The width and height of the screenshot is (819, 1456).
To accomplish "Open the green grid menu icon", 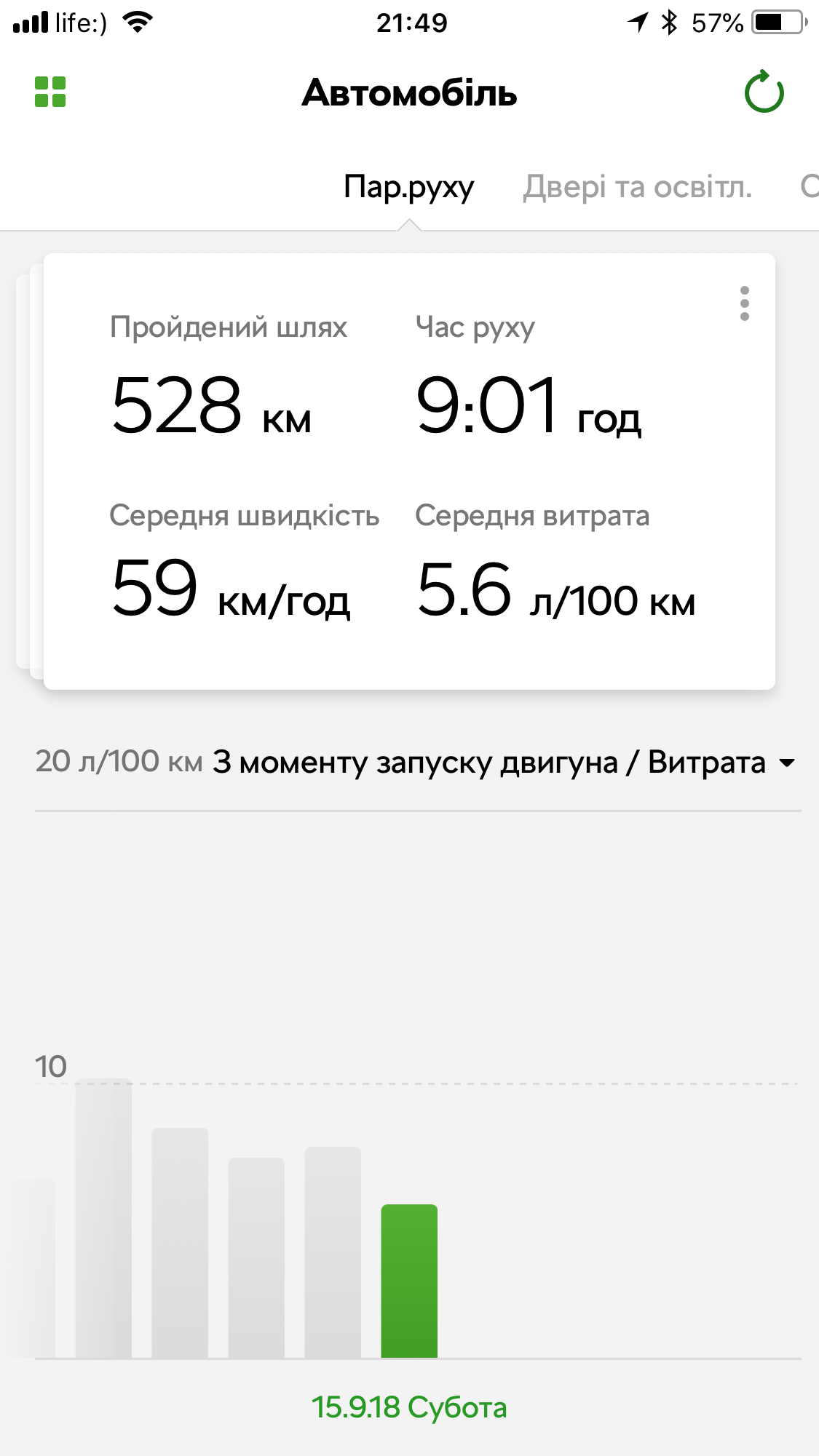I will (50, 92).
